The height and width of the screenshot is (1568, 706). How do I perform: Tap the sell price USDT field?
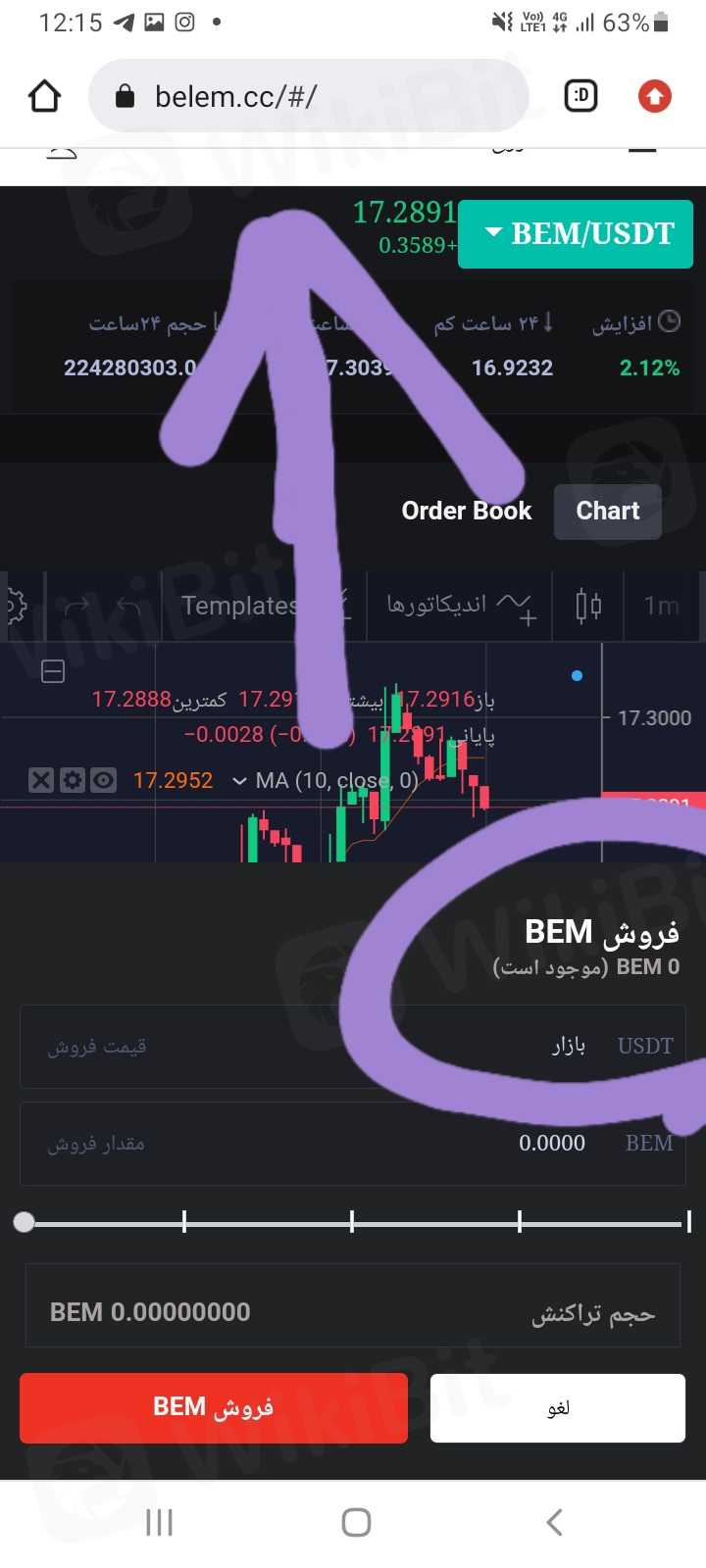pos(353,1046)
